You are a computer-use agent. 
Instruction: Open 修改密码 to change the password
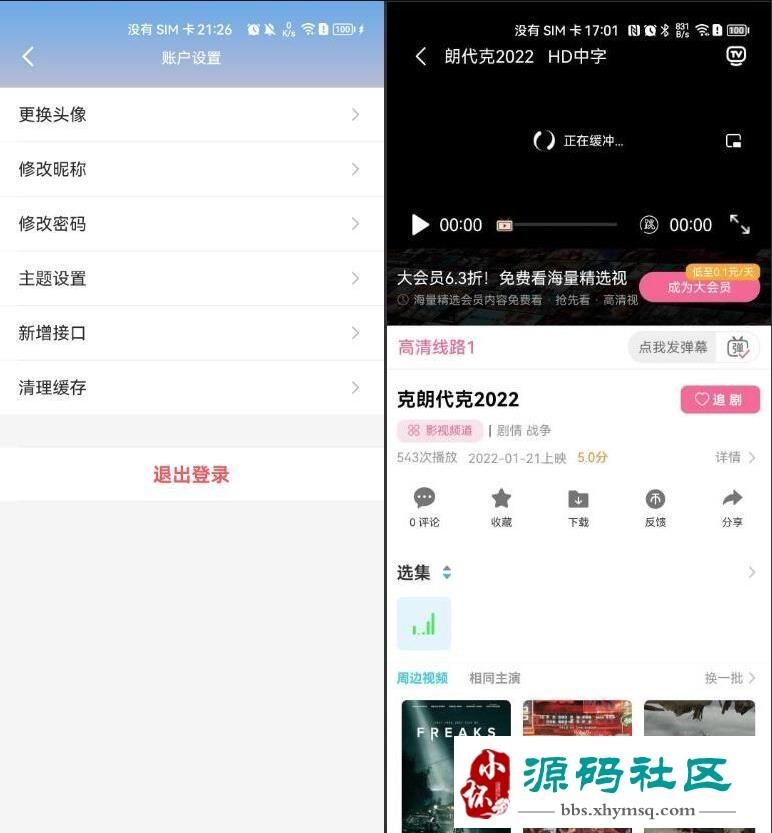190,224
